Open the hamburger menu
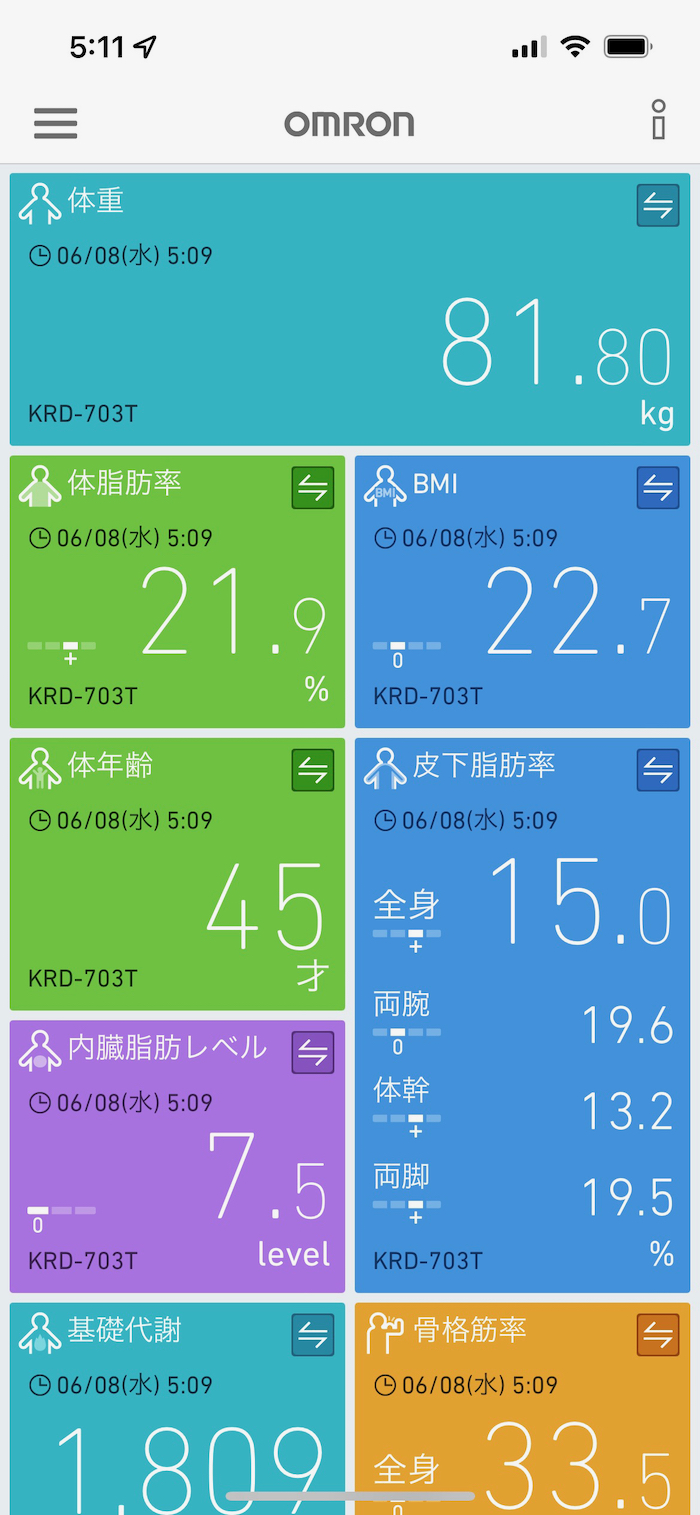 [x=55, y=123]
